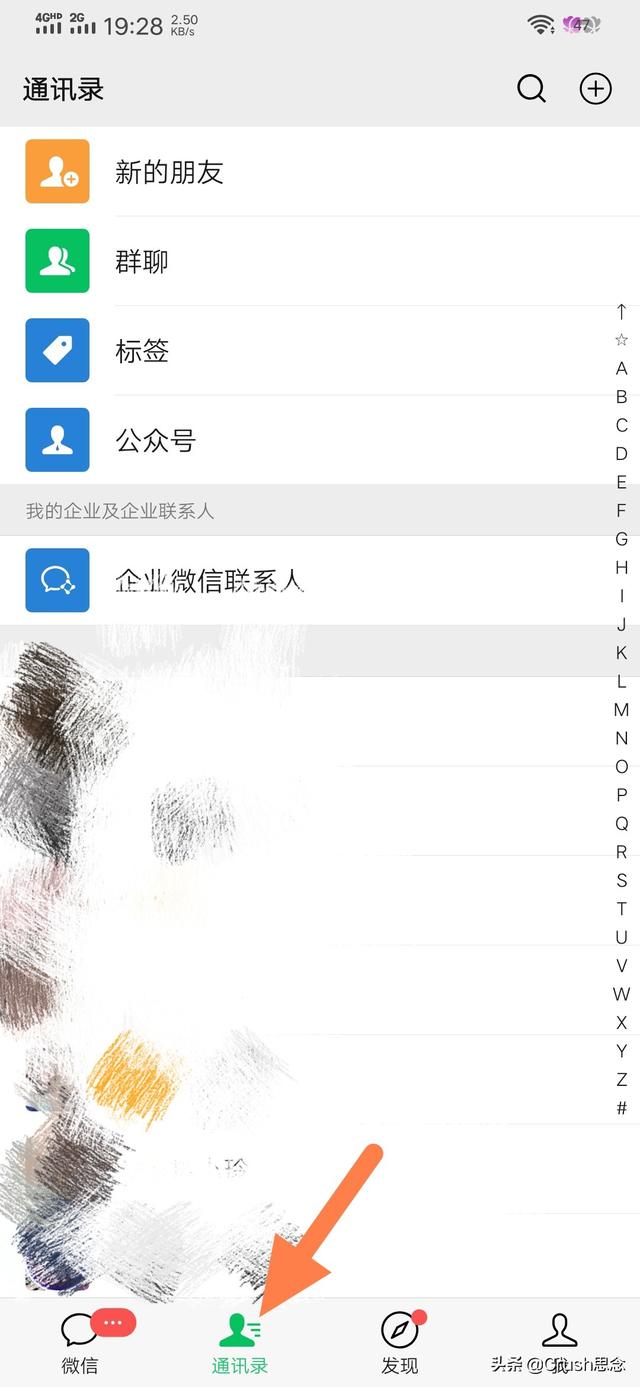Viewport: 640px width, 1387px height.
Task: Open 新的朋友 new friends
Action: (x=300, y=172)
